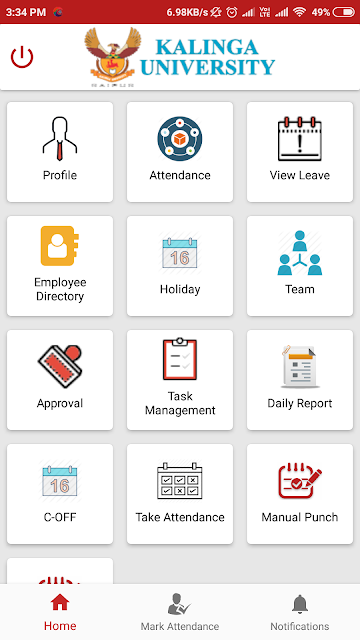Open the Notifications tab
This screenshot has width=360, height=640.
click(x=300, y=612)
